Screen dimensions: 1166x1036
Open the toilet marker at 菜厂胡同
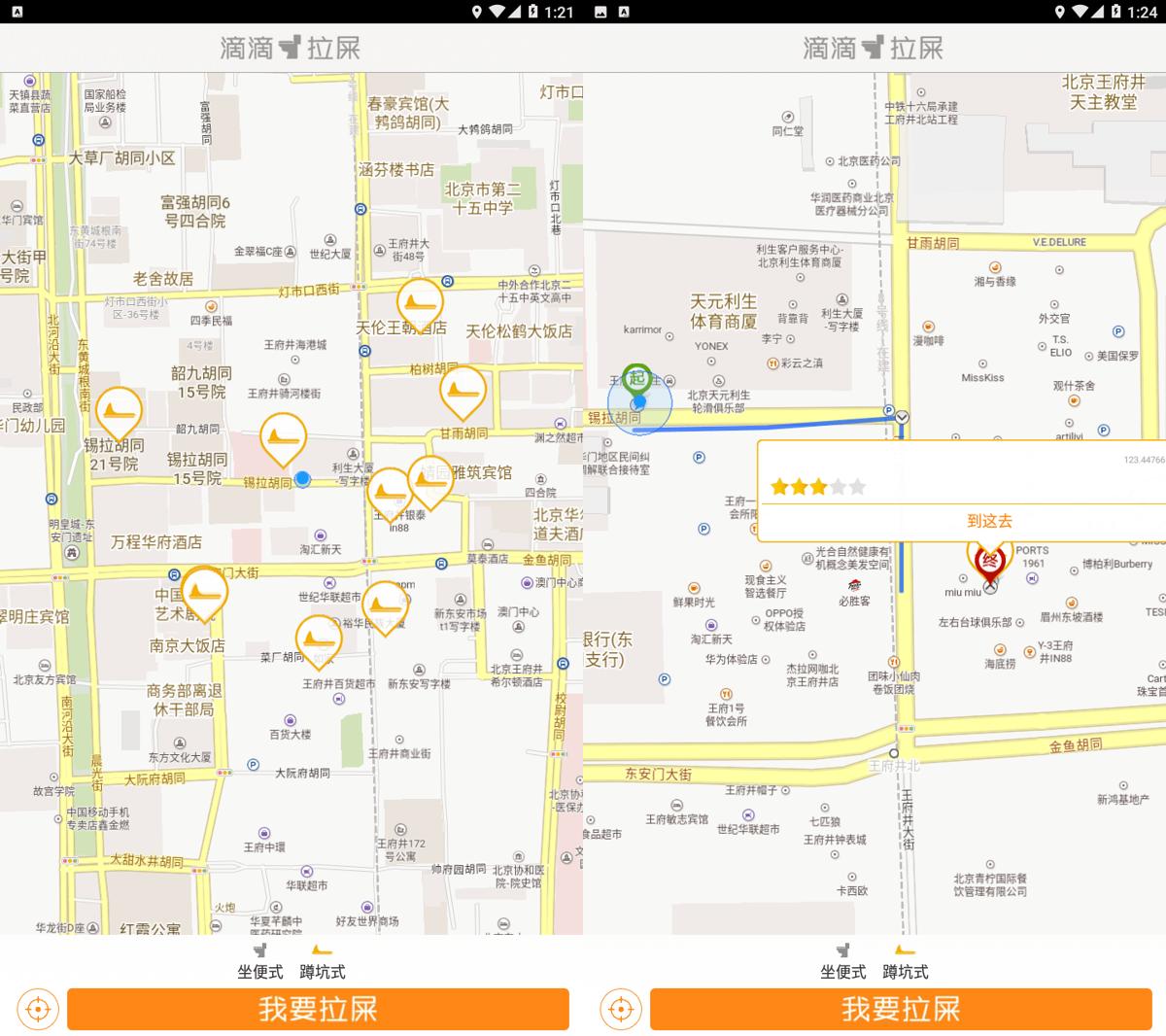click(318, 639)
